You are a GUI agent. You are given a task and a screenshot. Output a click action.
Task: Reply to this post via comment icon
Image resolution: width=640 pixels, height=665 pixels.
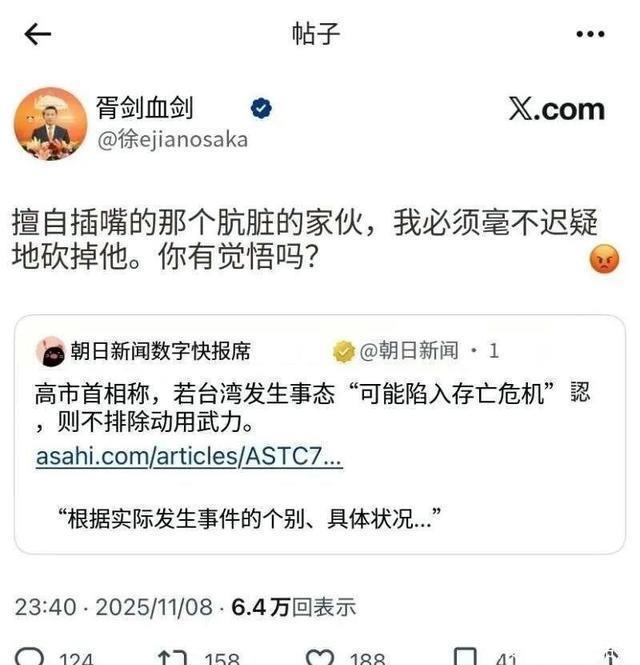(x=32, y=657)
